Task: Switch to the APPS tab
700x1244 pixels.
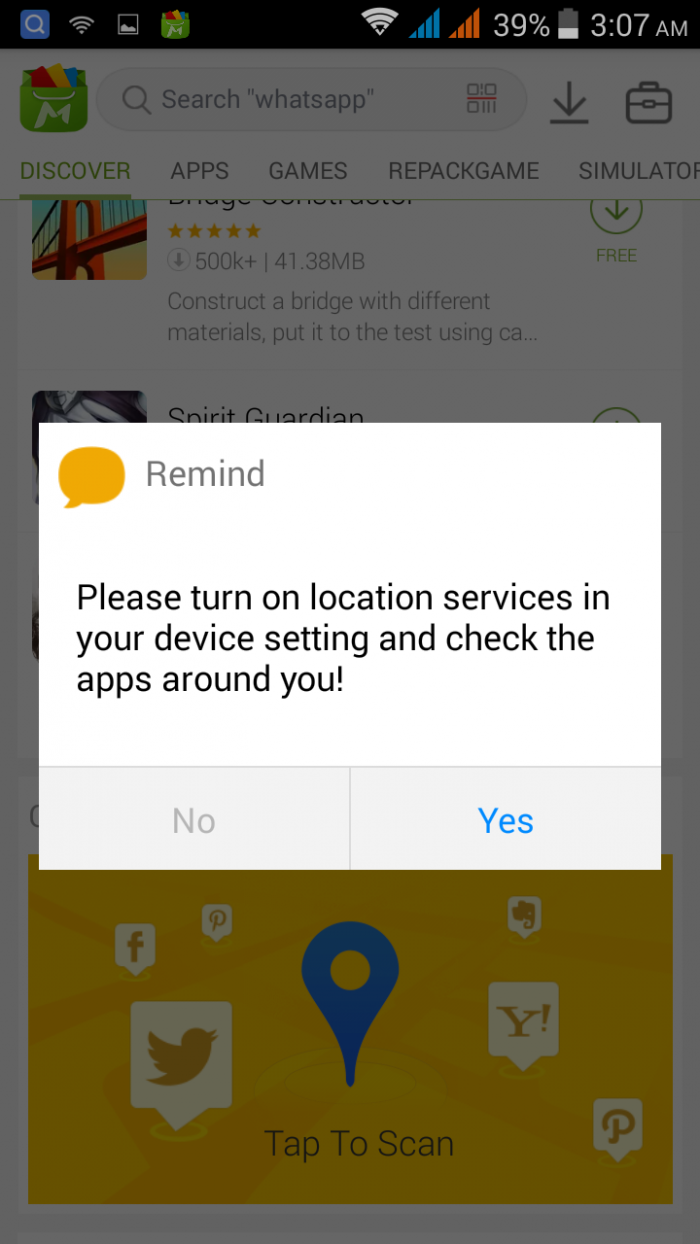Action: point(199,171)
